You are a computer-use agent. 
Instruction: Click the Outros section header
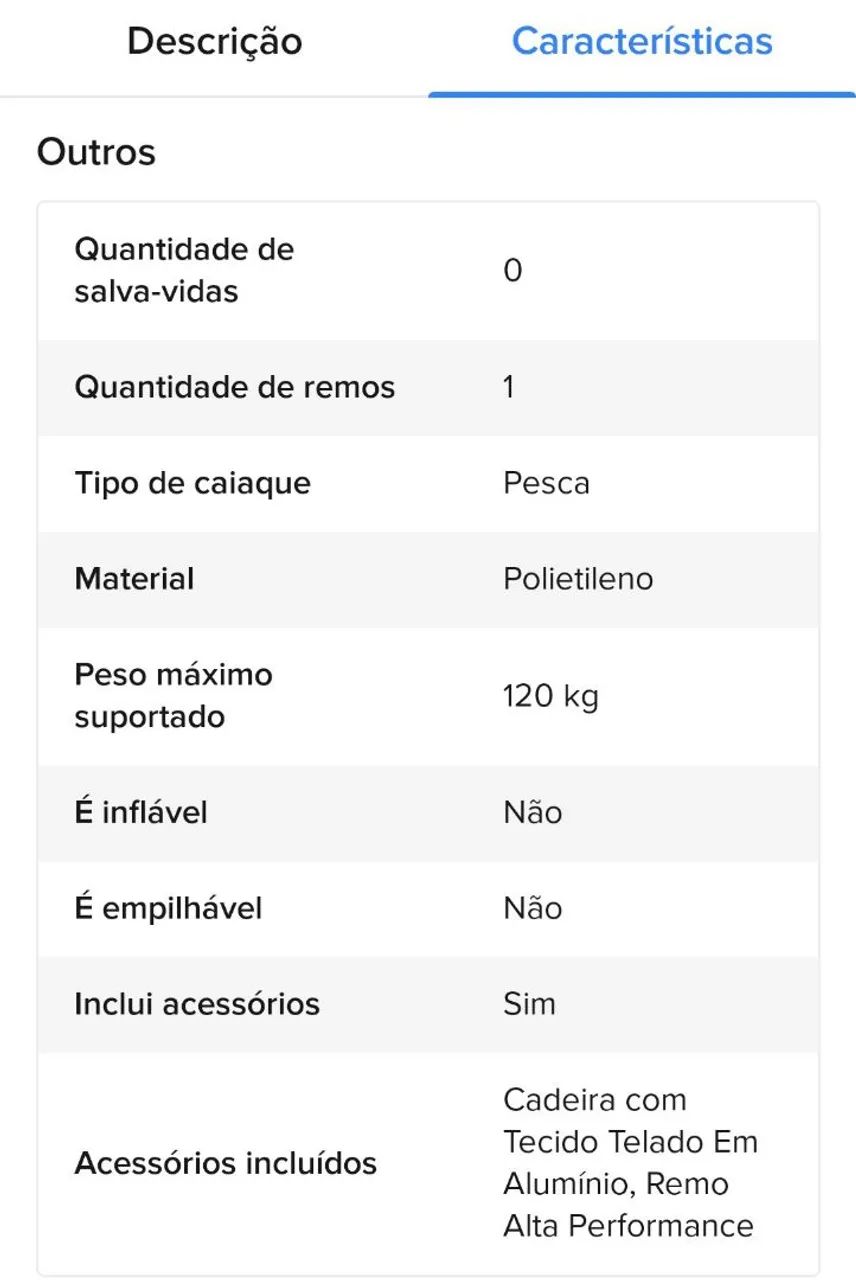coord(95,152)
